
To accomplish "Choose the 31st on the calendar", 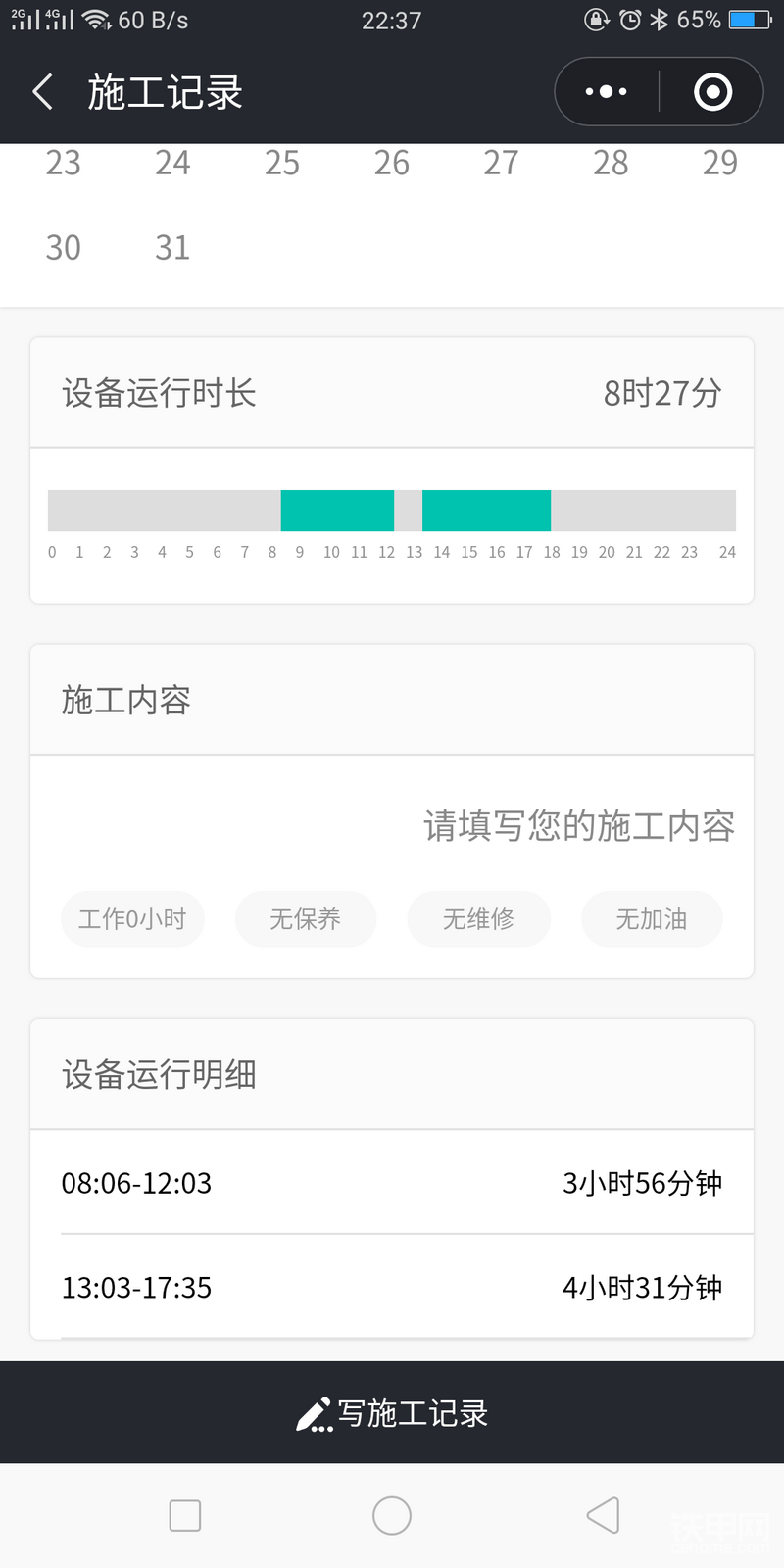I will click(172, 247).
